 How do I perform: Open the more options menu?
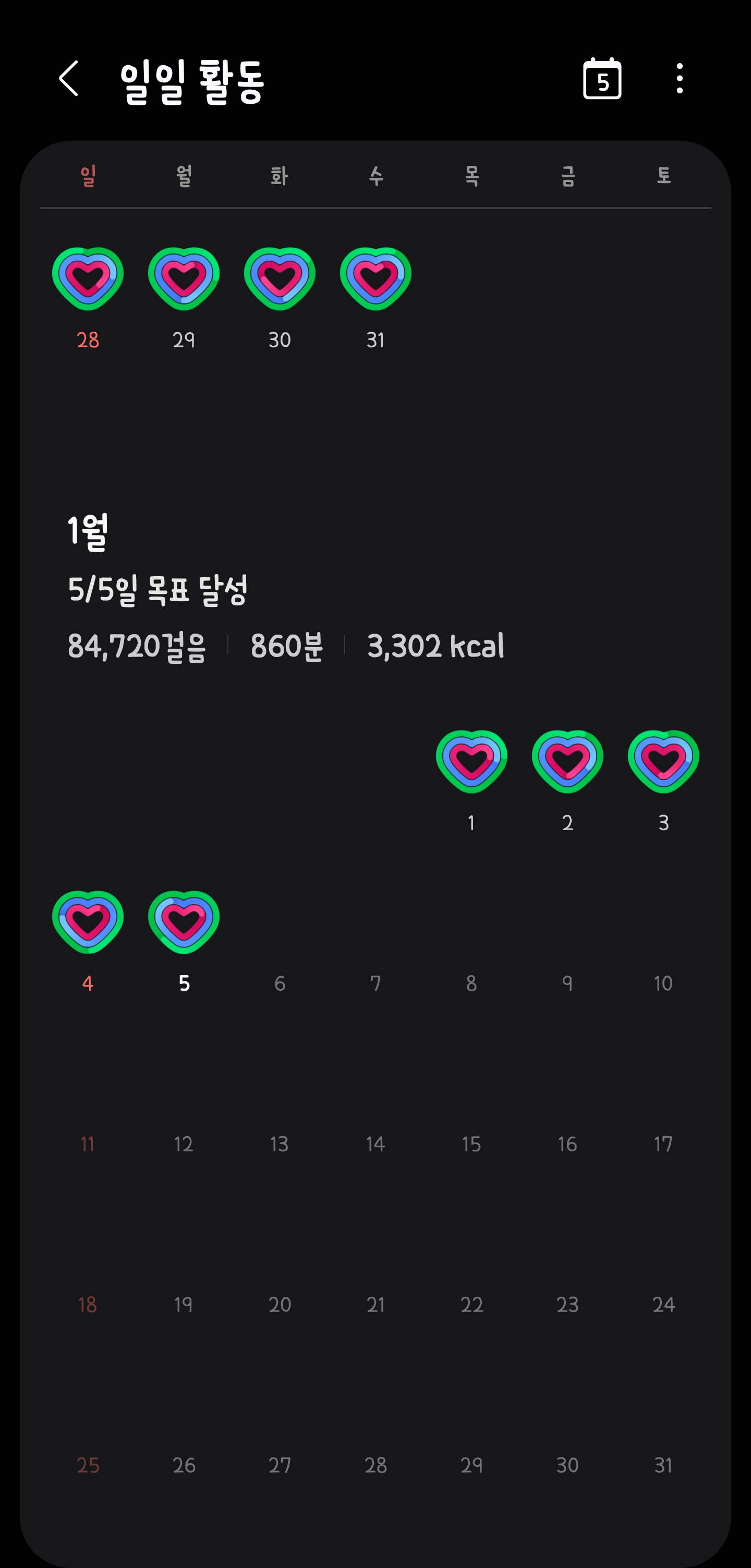pyautogui.click(x=679, y=79)
